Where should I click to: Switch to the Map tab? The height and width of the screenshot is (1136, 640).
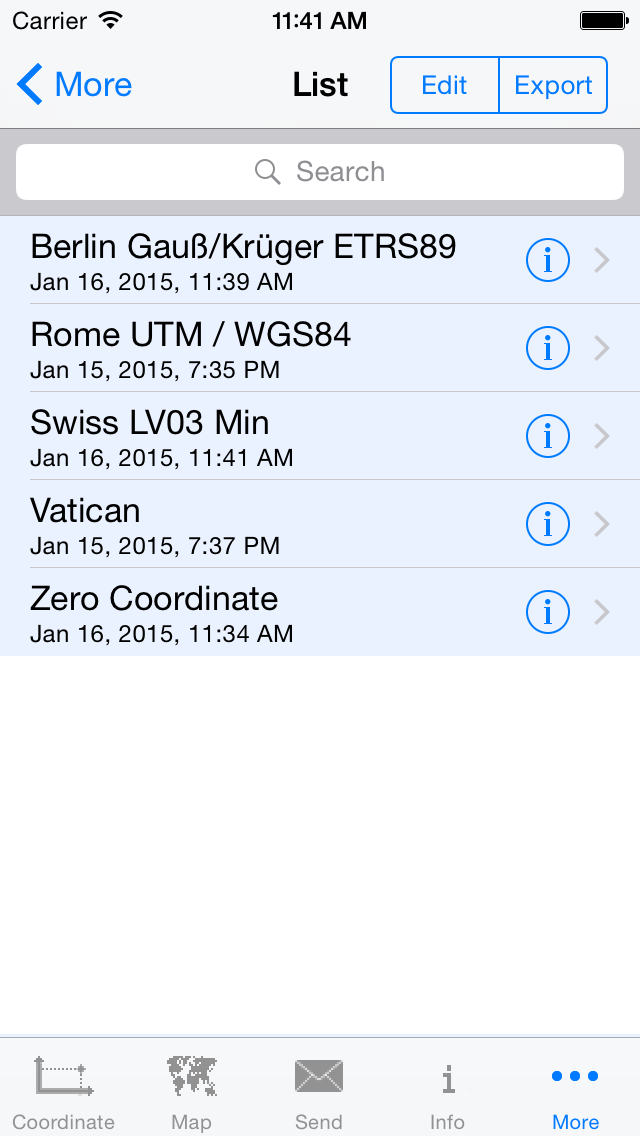click(192, 1092)
